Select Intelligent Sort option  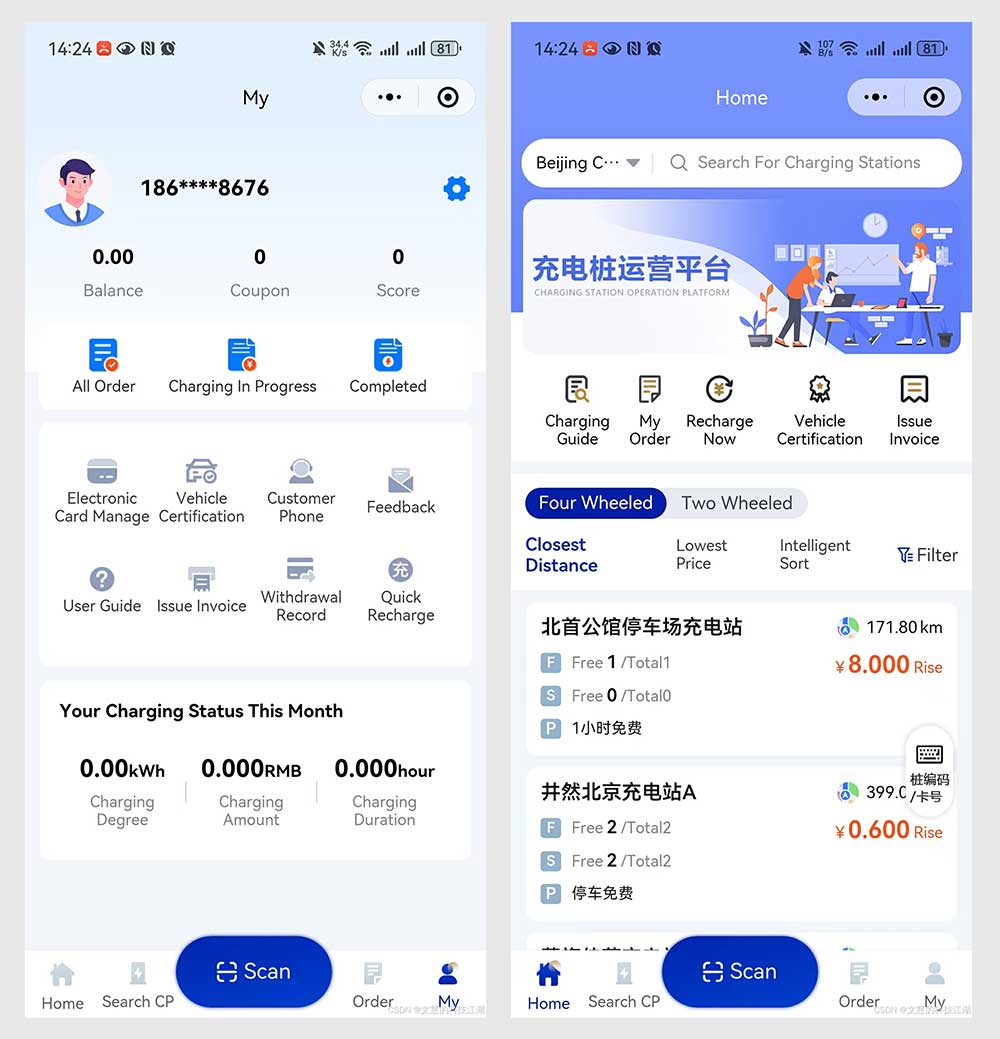click(x=814, y=554)
